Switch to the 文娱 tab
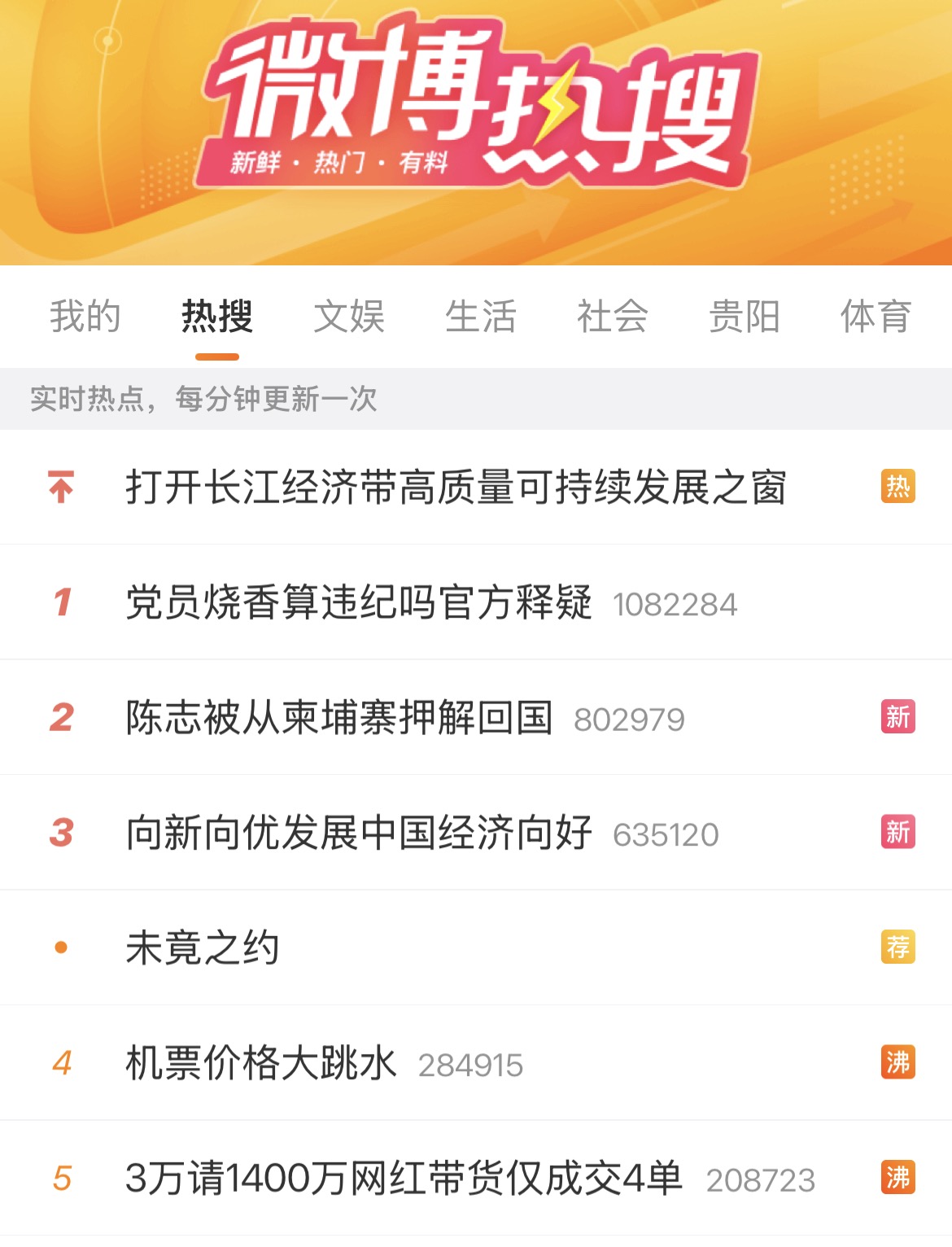This screenshot has height=1247, width=952. (x=349, y=317)
